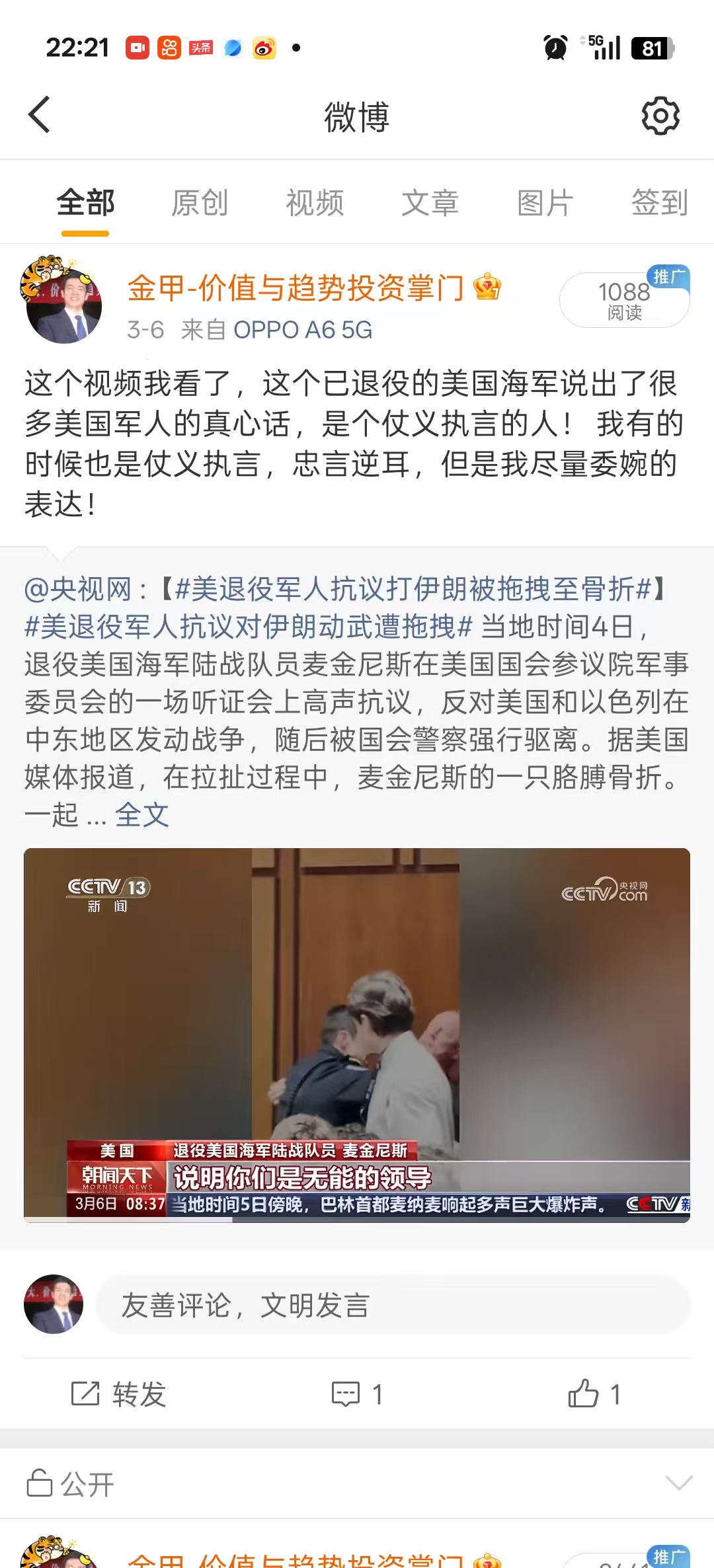The width and height of the screenshot is (714, 1568).
Task: Switch to the 原创 tab
Action: click(200, 203)
